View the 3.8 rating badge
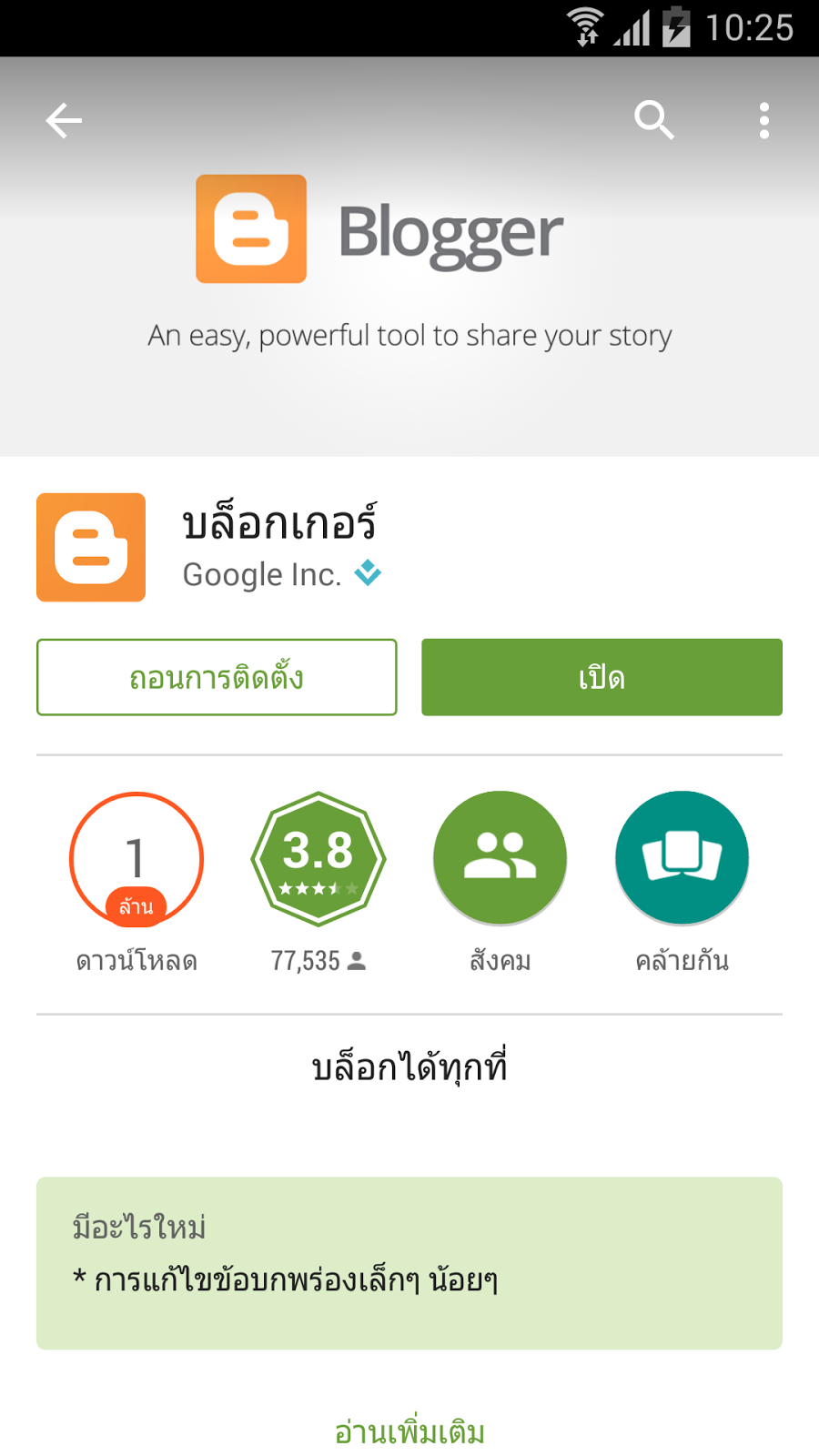The width and height of the screenshot is (819, 1456). (x=318, y=859)
